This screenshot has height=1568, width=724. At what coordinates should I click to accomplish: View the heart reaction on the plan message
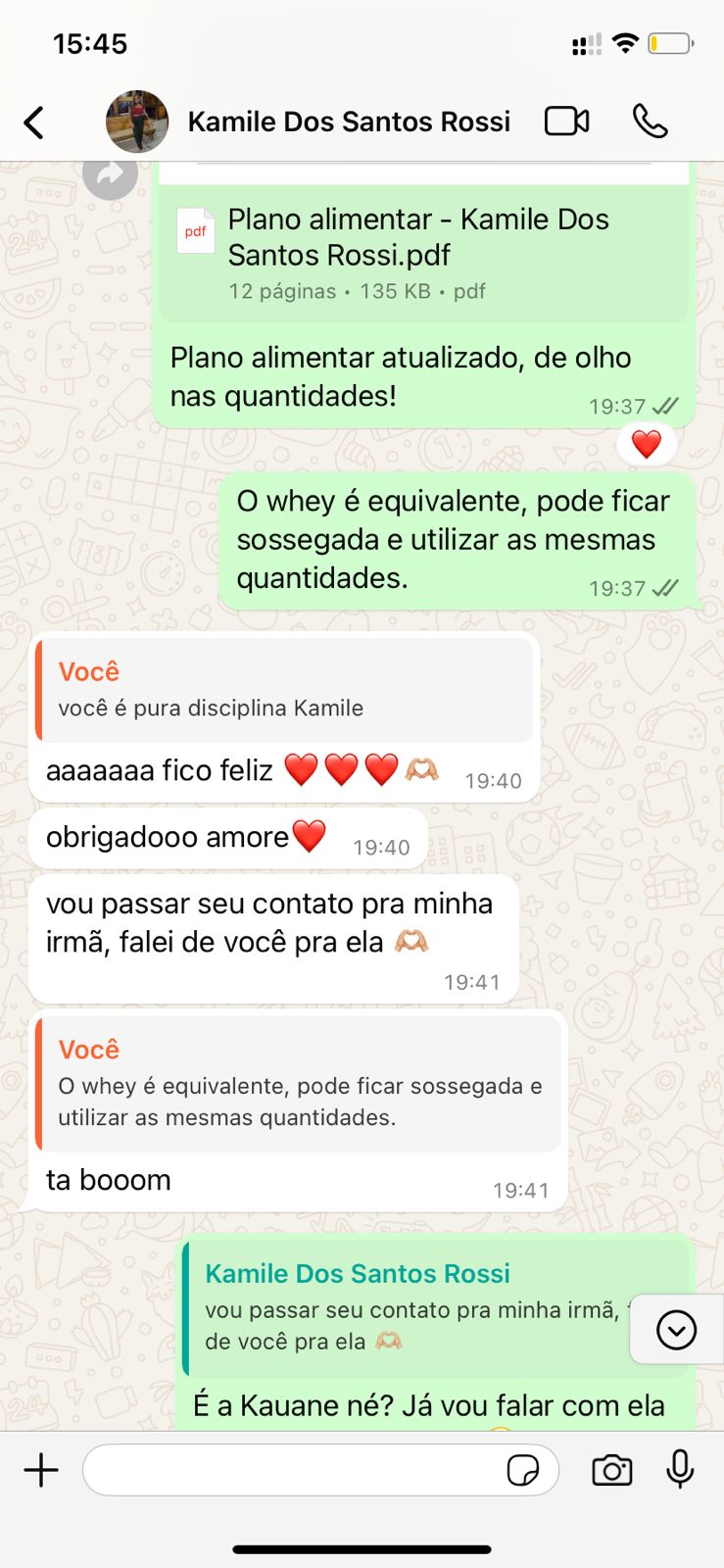pos(646,445)
